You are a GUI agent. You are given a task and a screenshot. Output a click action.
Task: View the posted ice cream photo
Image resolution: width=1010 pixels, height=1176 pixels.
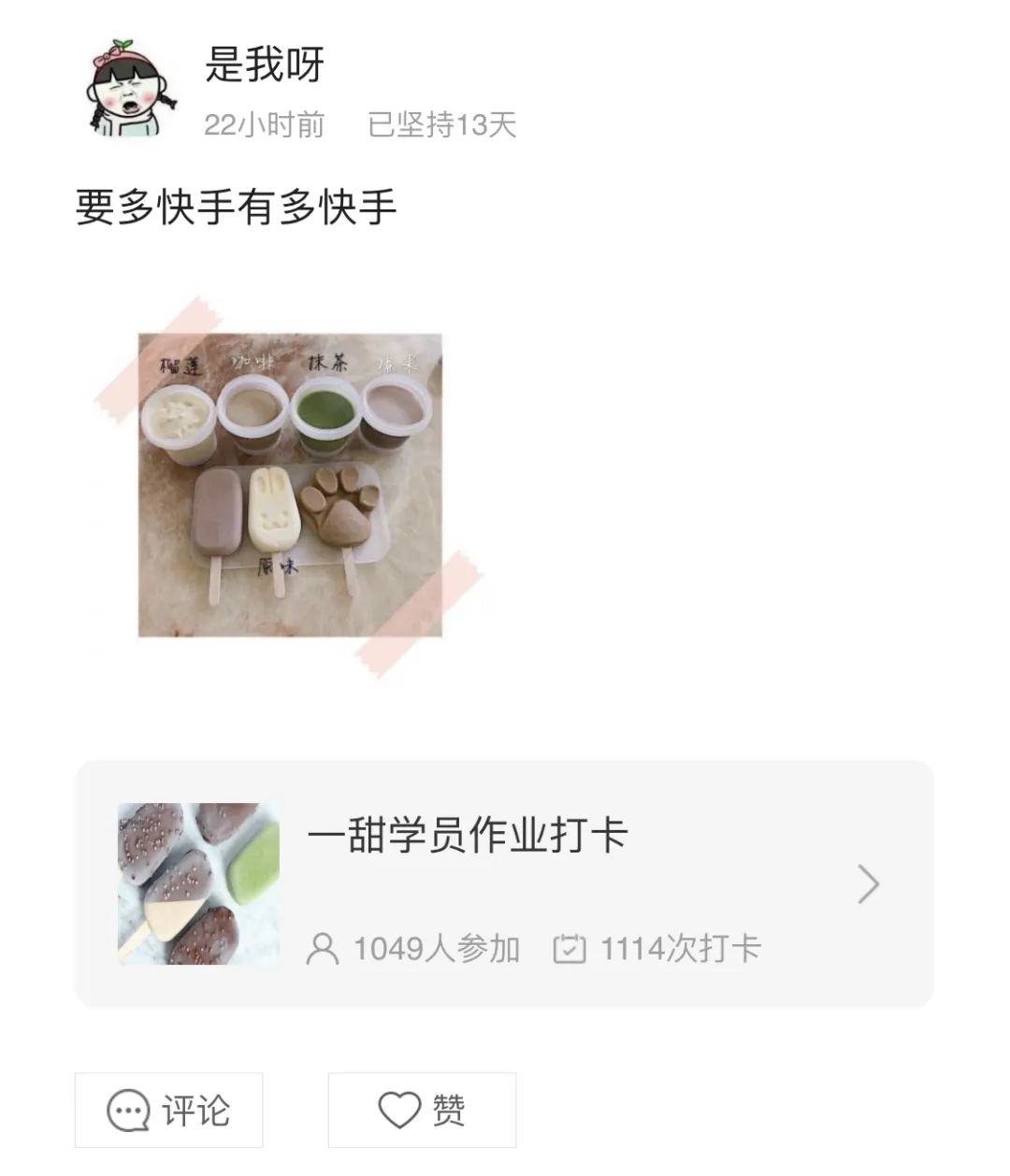tap(290, 485)
